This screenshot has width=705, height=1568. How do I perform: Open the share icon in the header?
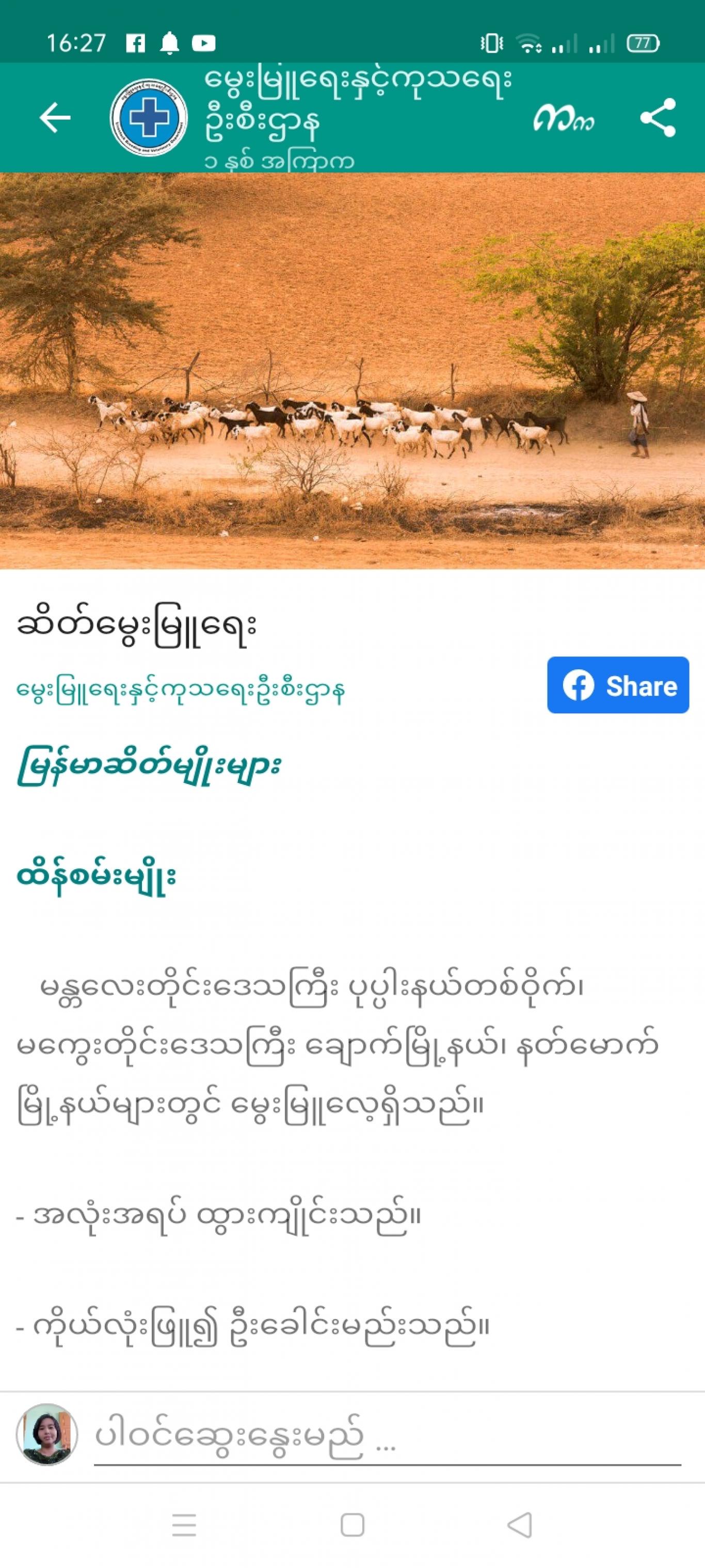tap(658, 117)
